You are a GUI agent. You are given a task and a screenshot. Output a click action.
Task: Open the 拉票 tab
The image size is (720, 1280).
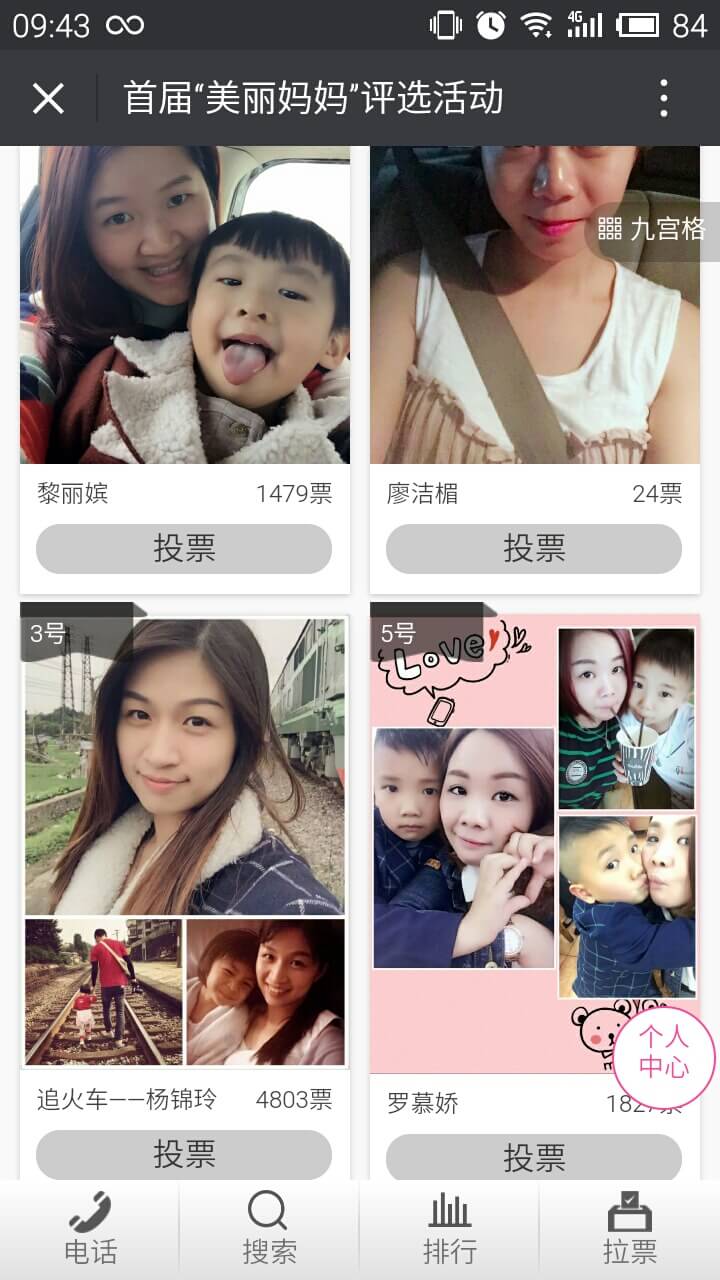tap(630, 1230)
